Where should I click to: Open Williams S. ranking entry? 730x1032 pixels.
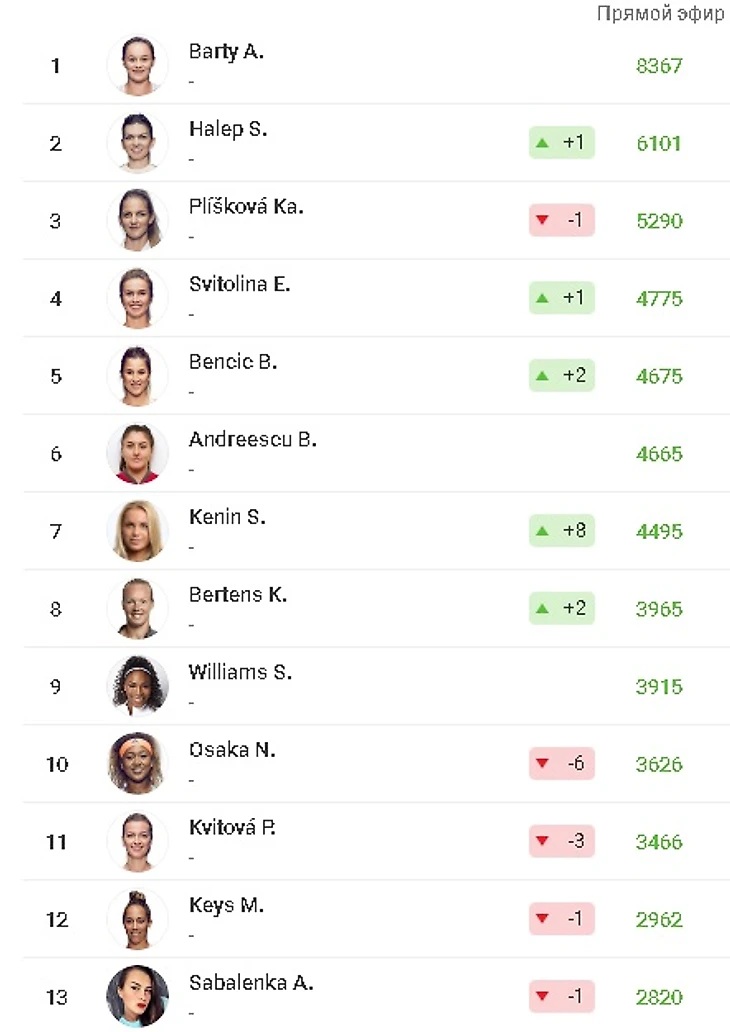(240, 673)
